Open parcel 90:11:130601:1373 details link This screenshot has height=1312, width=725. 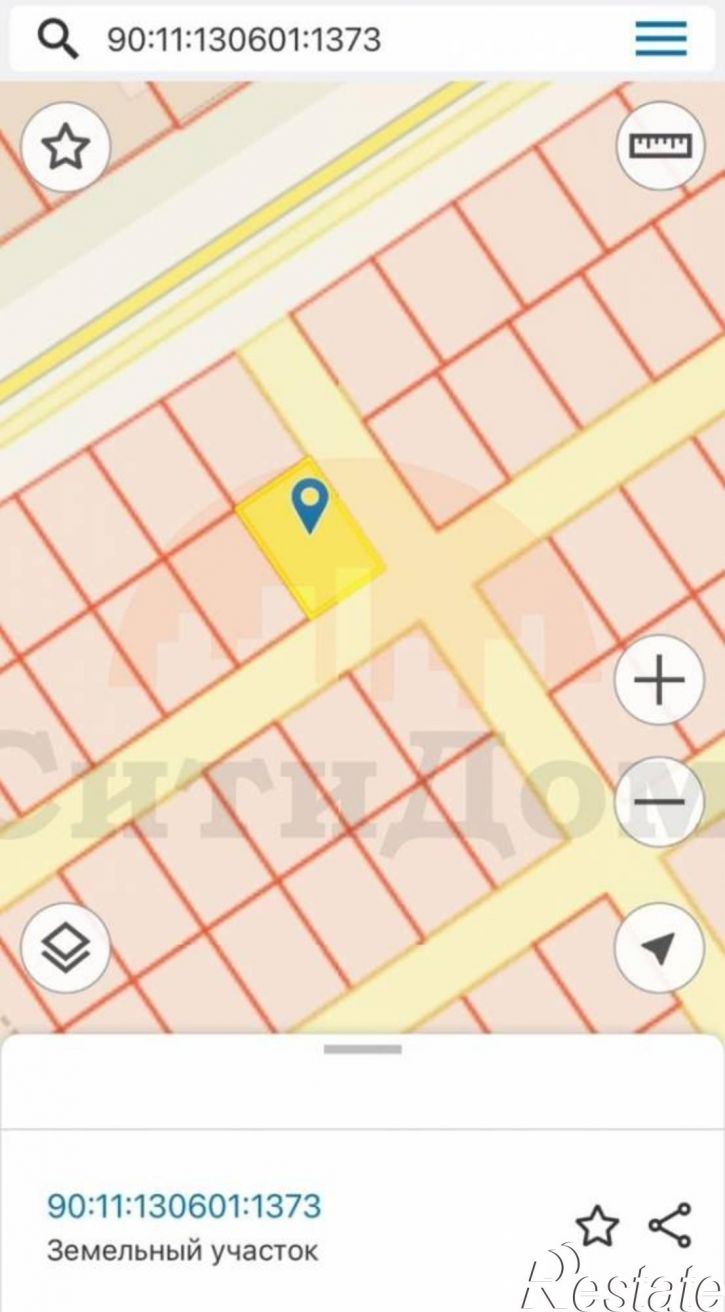(184, 1205)
